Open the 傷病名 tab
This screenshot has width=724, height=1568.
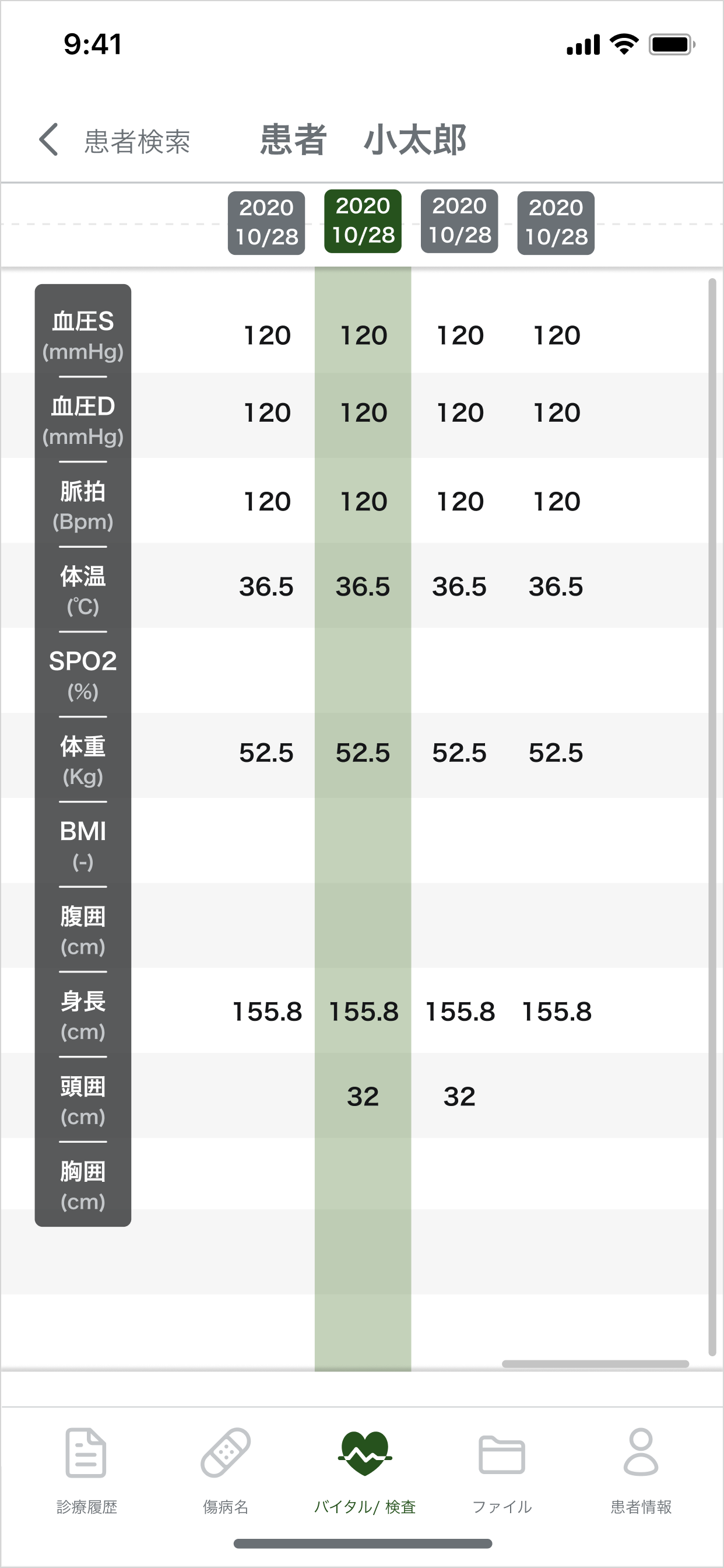pyautogui.click(x=225, y=1468)
